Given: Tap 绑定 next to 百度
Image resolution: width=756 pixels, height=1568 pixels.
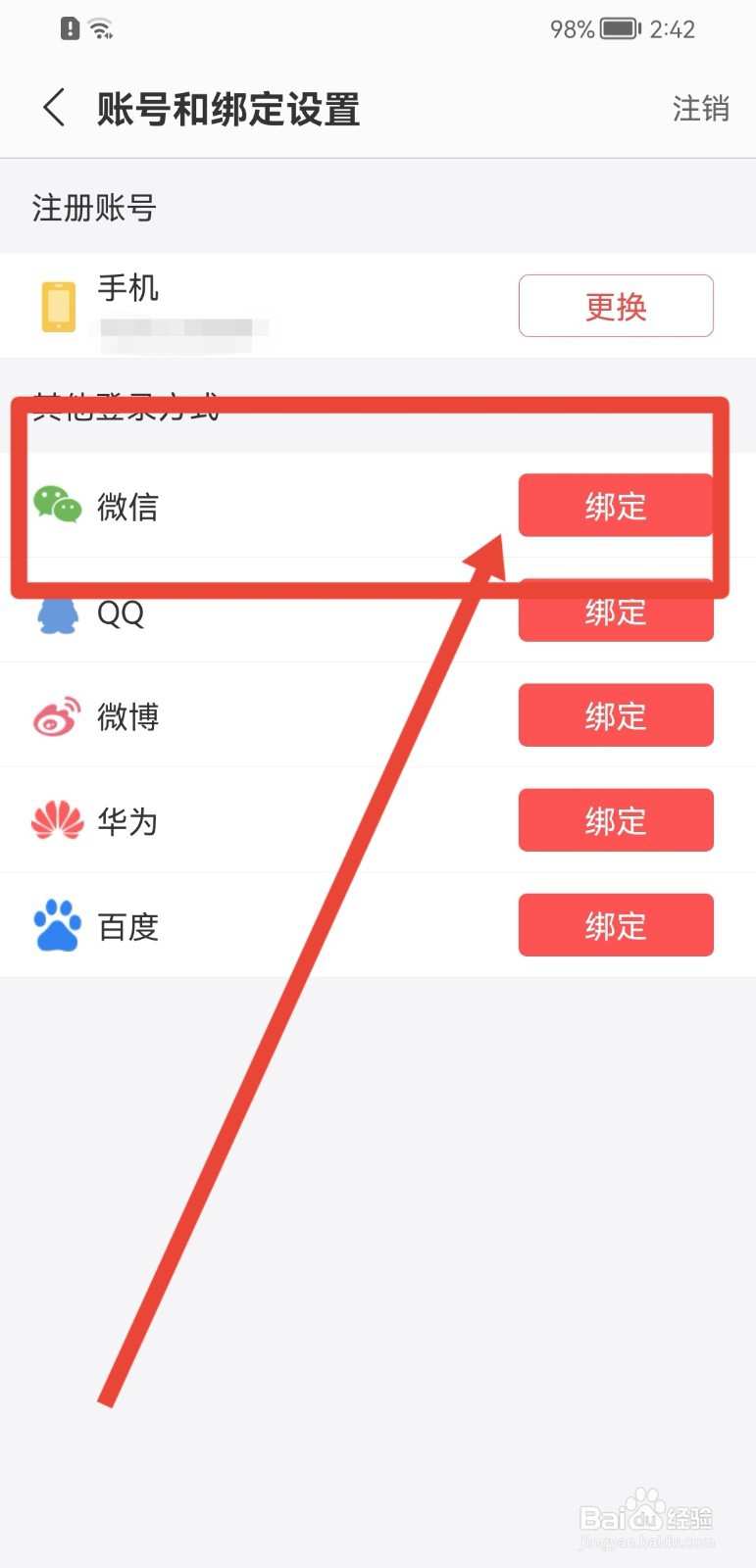Looking at the screenshot, I should click(x=615, y=925).
